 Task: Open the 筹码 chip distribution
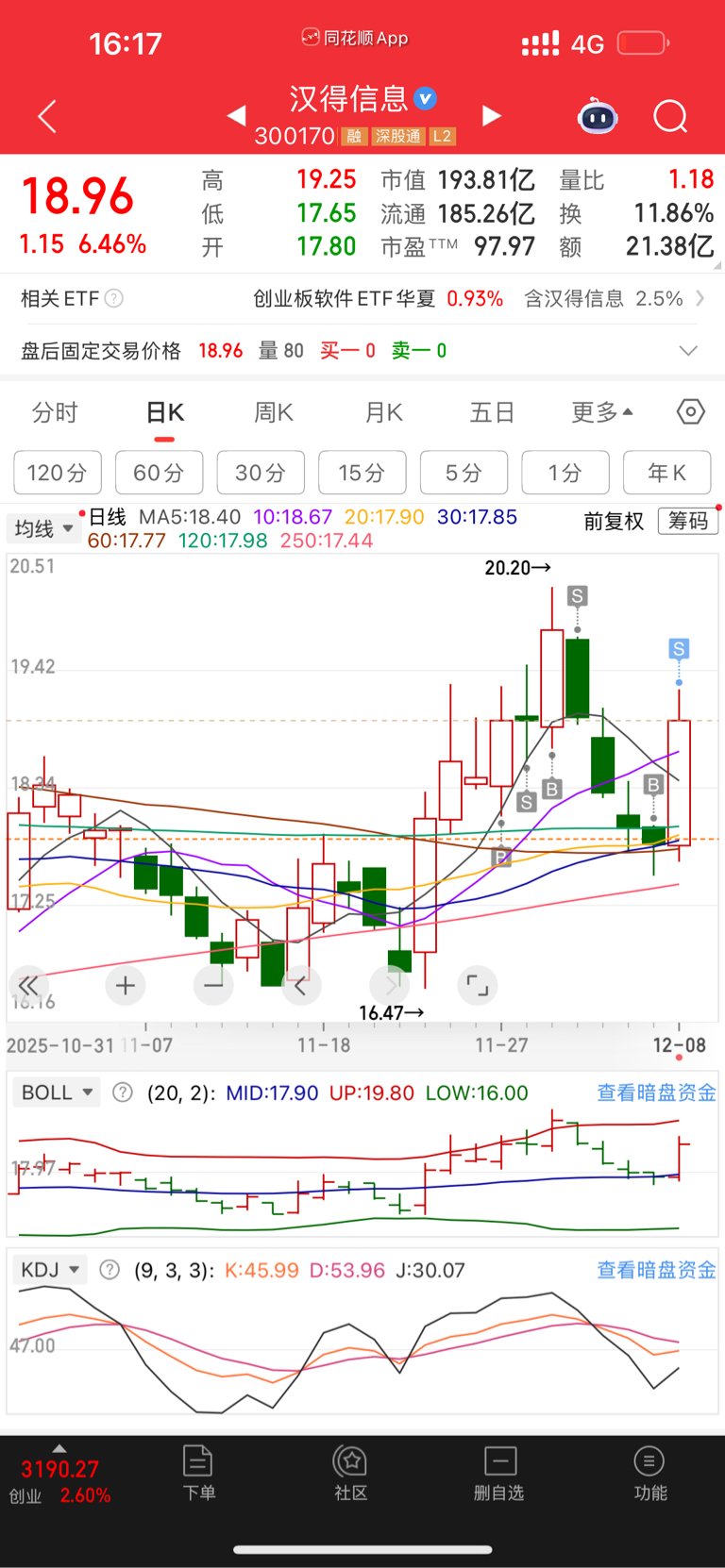point(688,521)
